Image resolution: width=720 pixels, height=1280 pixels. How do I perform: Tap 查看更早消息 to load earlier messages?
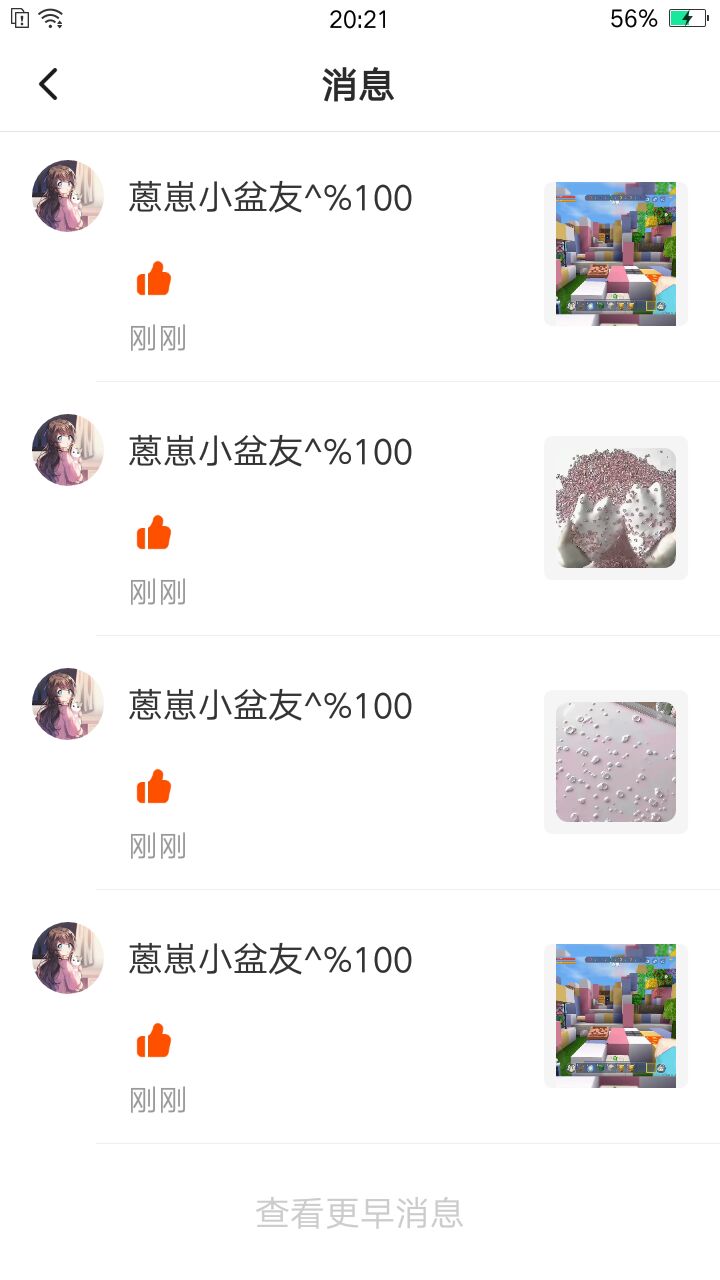pos(360,1213)
